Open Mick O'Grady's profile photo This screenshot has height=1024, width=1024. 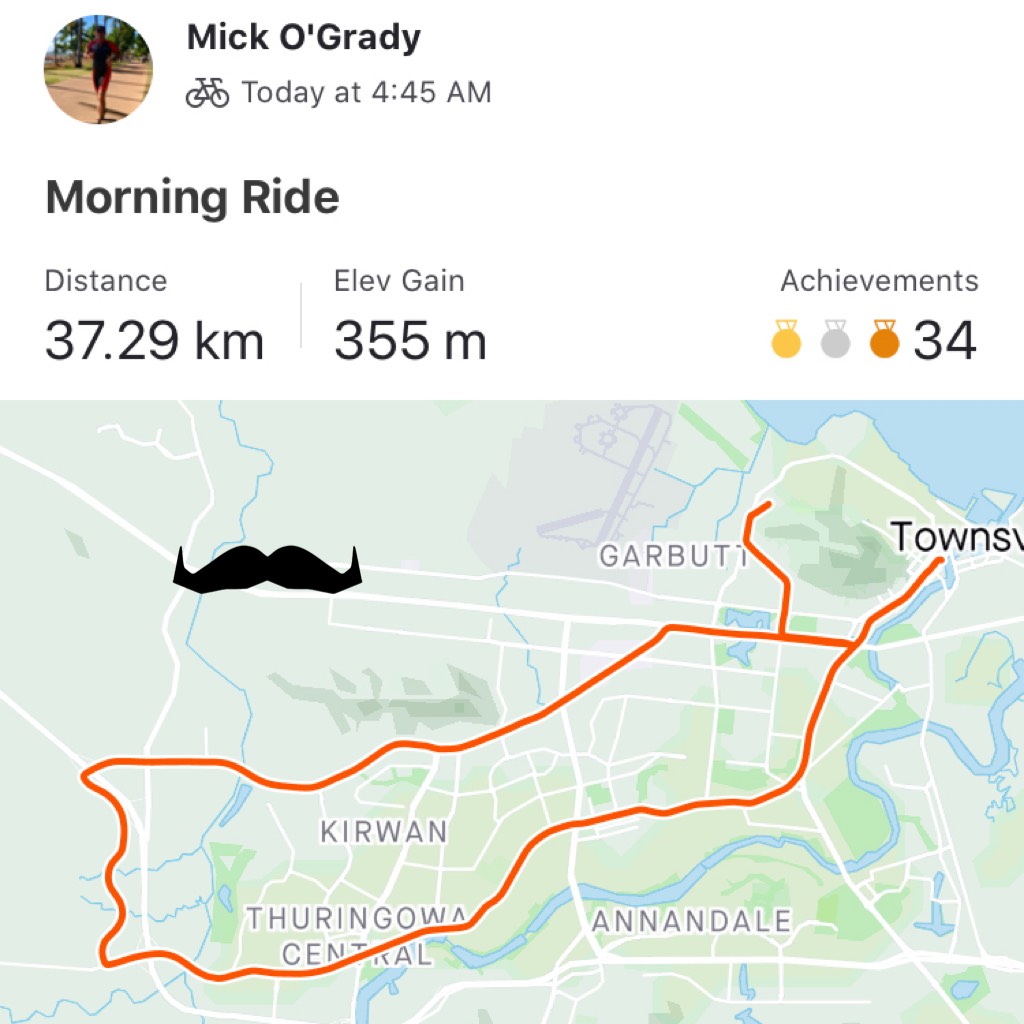[x=98, y=70]
